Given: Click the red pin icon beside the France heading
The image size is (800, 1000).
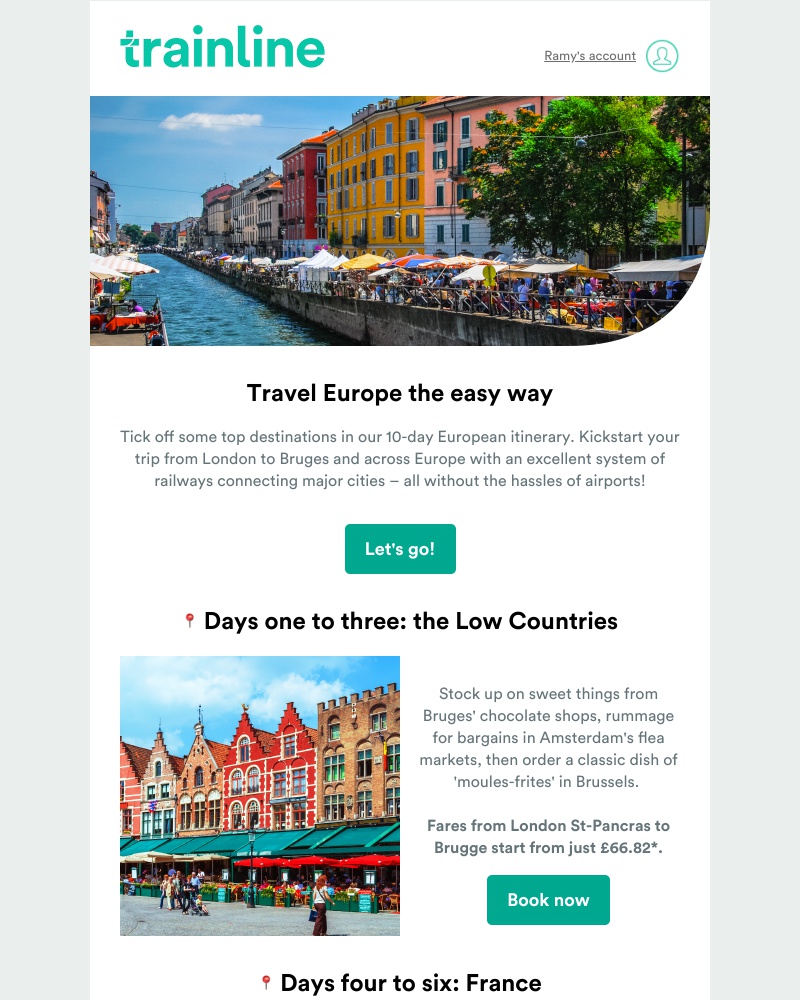Looking at the screenshot, I should click(x=265, y=983).
